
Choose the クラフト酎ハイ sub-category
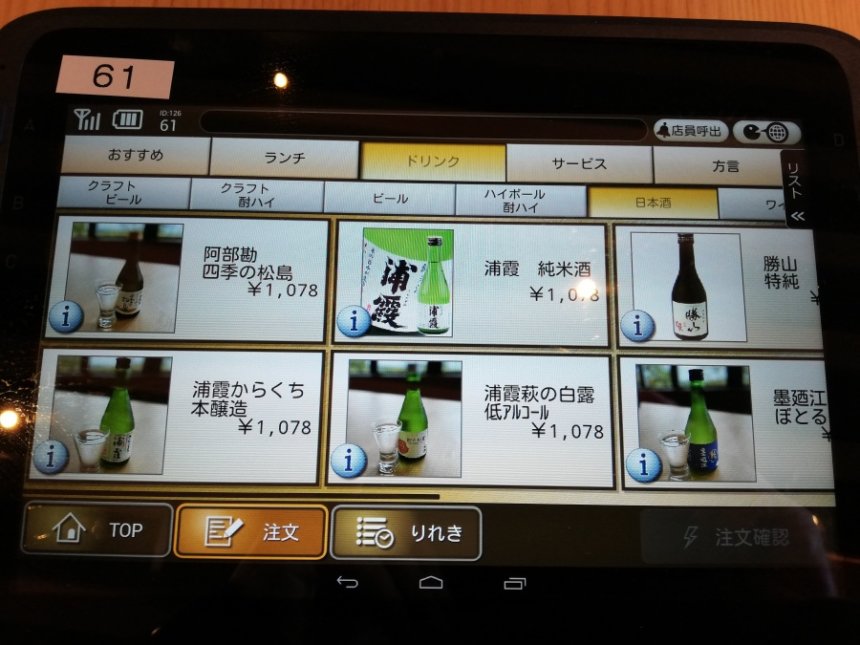tap(256, 195)
